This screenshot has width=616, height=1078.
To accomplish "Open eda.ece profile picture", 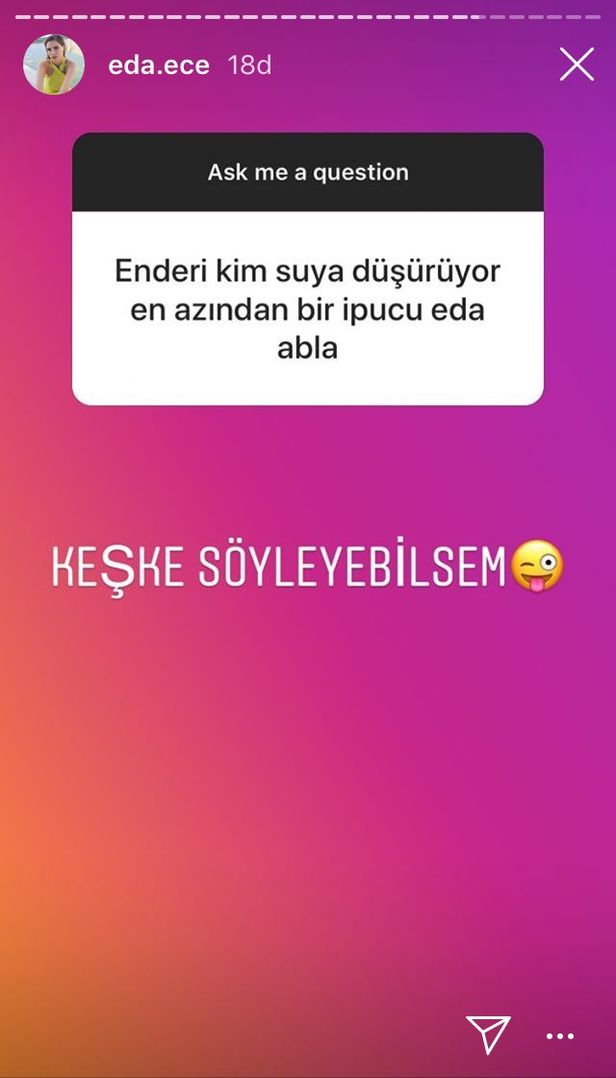I will tap(54, 65).
